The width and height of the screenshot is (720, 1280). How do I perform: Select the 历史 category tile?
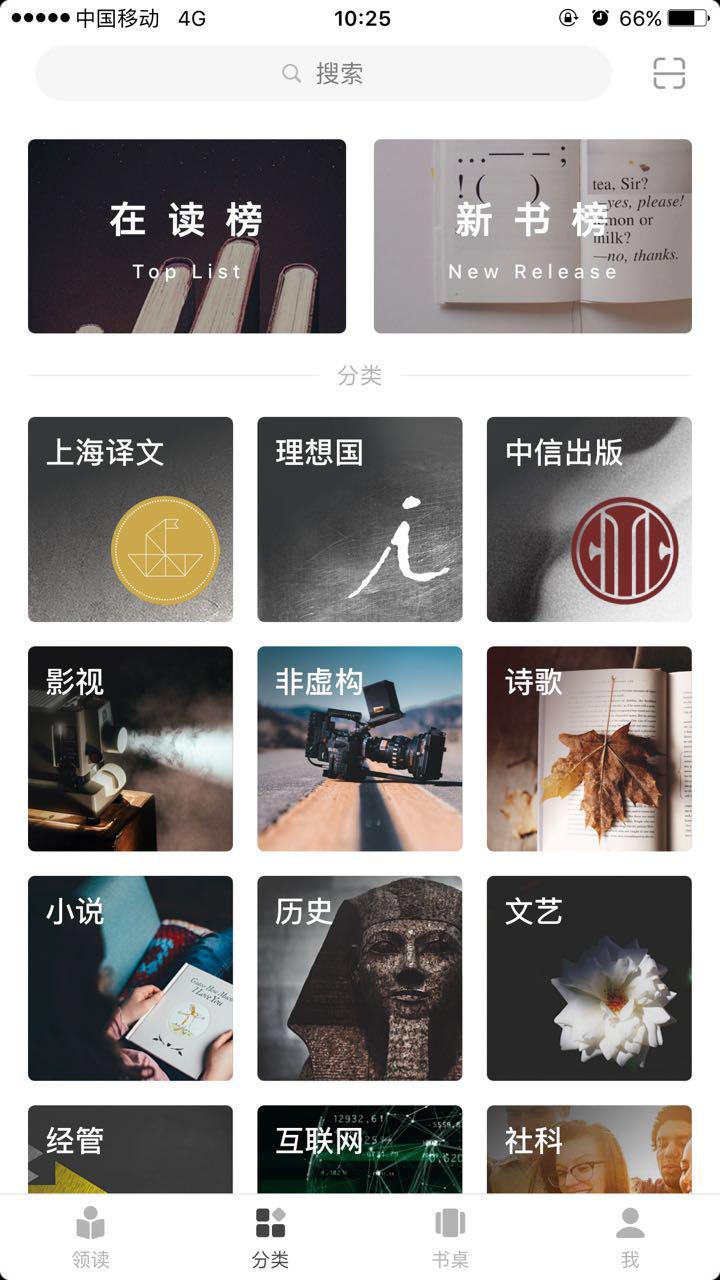(x=360, y=978)
